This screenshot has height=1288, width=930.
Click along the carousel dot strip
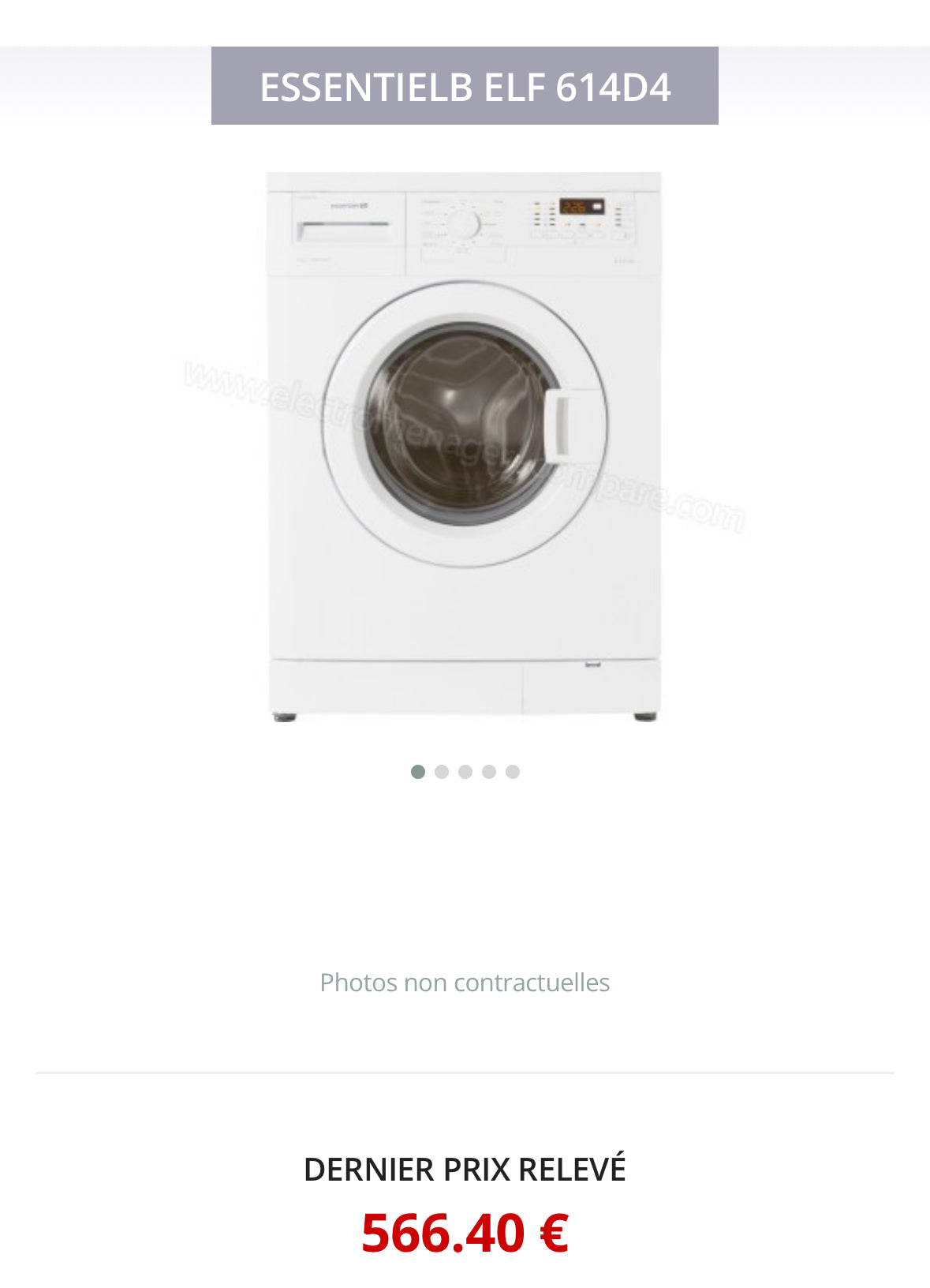coord(465,772)
